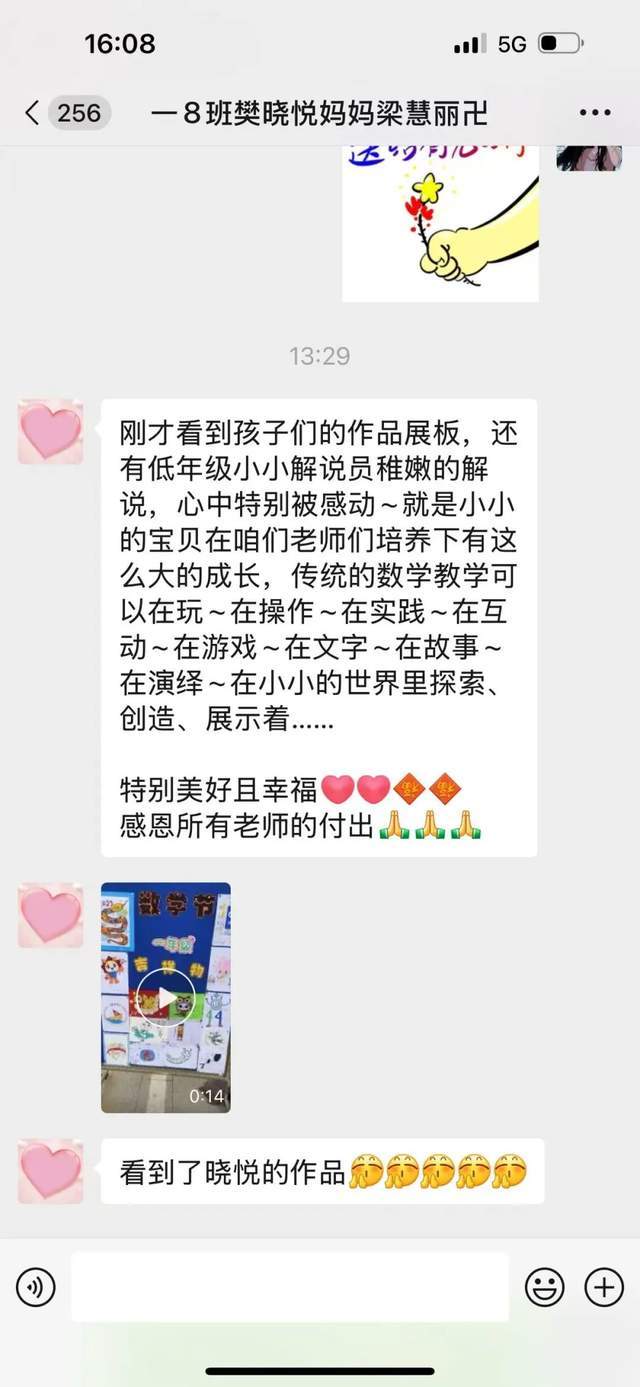
Task: Switch to voice message input
Action: [35, 1287]
